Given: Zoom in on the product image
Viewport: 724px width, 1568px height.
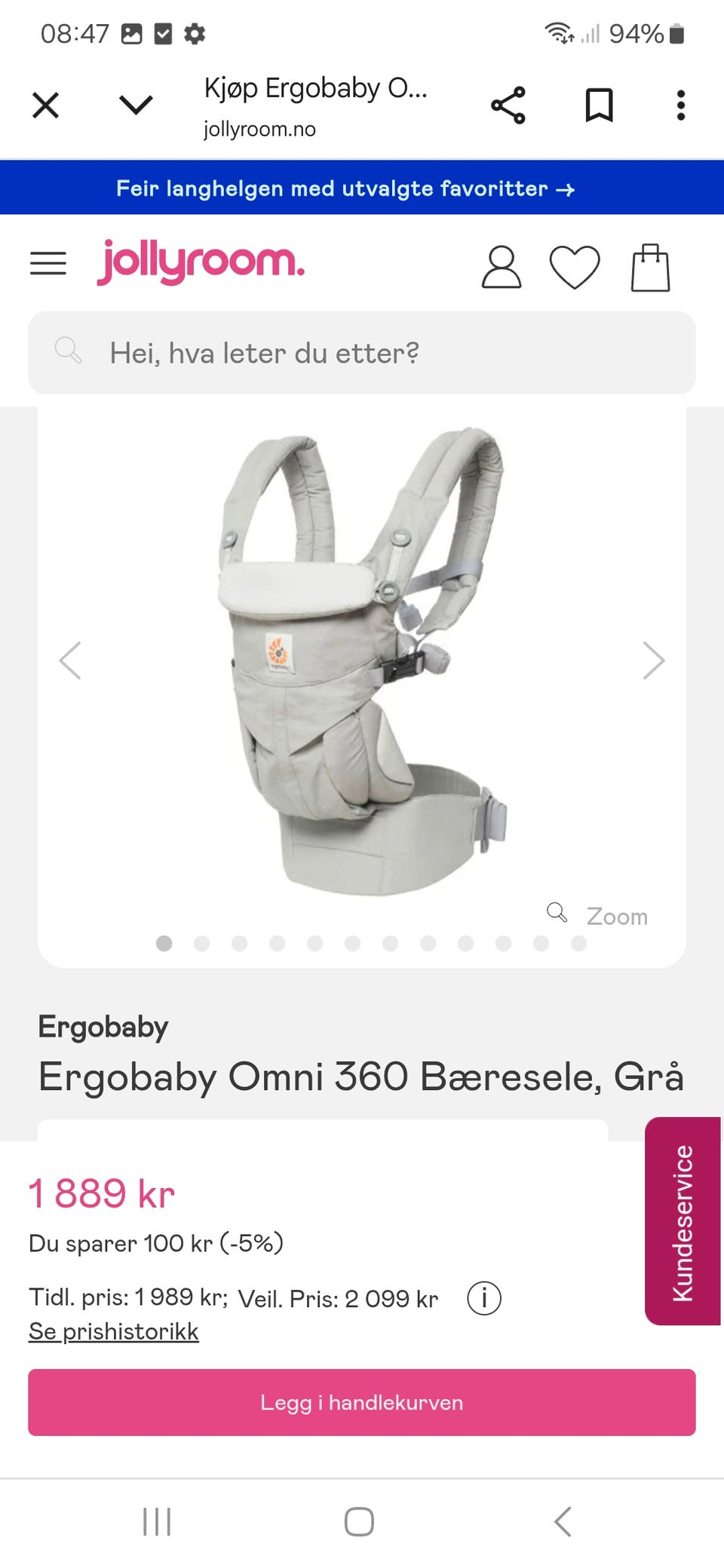Looking at the screenshot, I should coord(599,915).
